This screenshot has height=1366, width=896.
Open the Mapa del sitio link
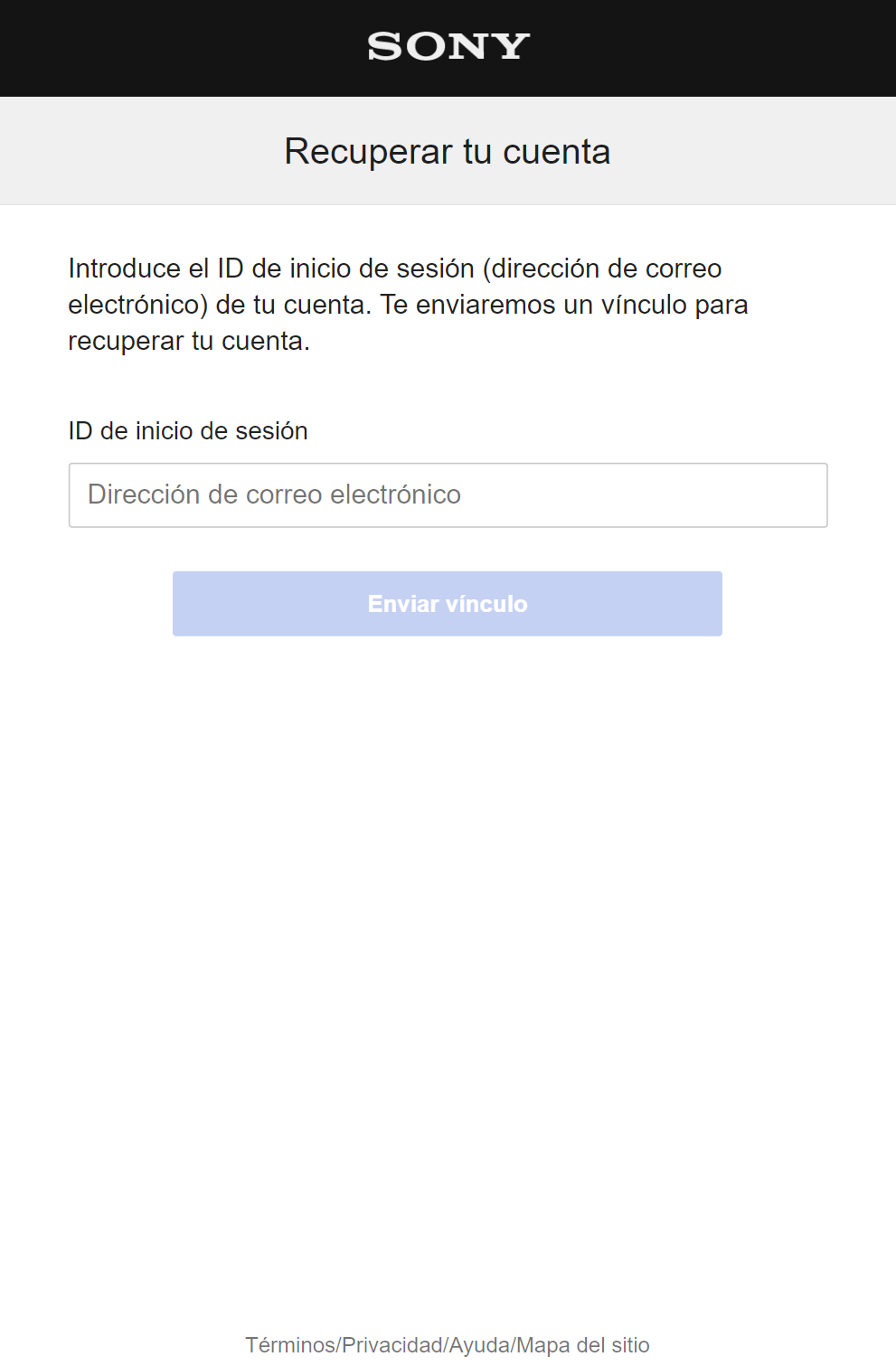point(583,1345)
